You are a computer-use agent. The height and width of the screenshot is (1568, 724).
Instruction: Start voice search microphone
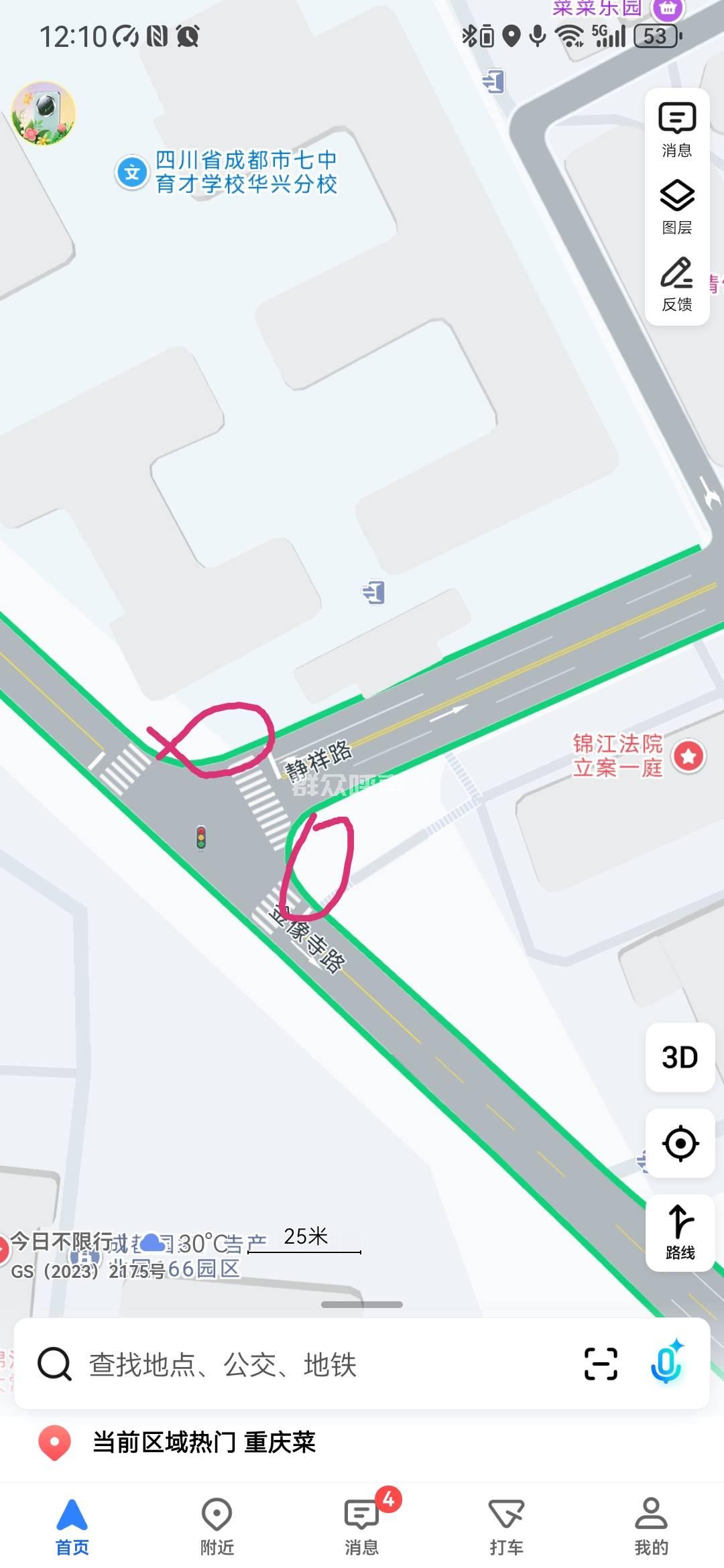tap(666, 1363)
